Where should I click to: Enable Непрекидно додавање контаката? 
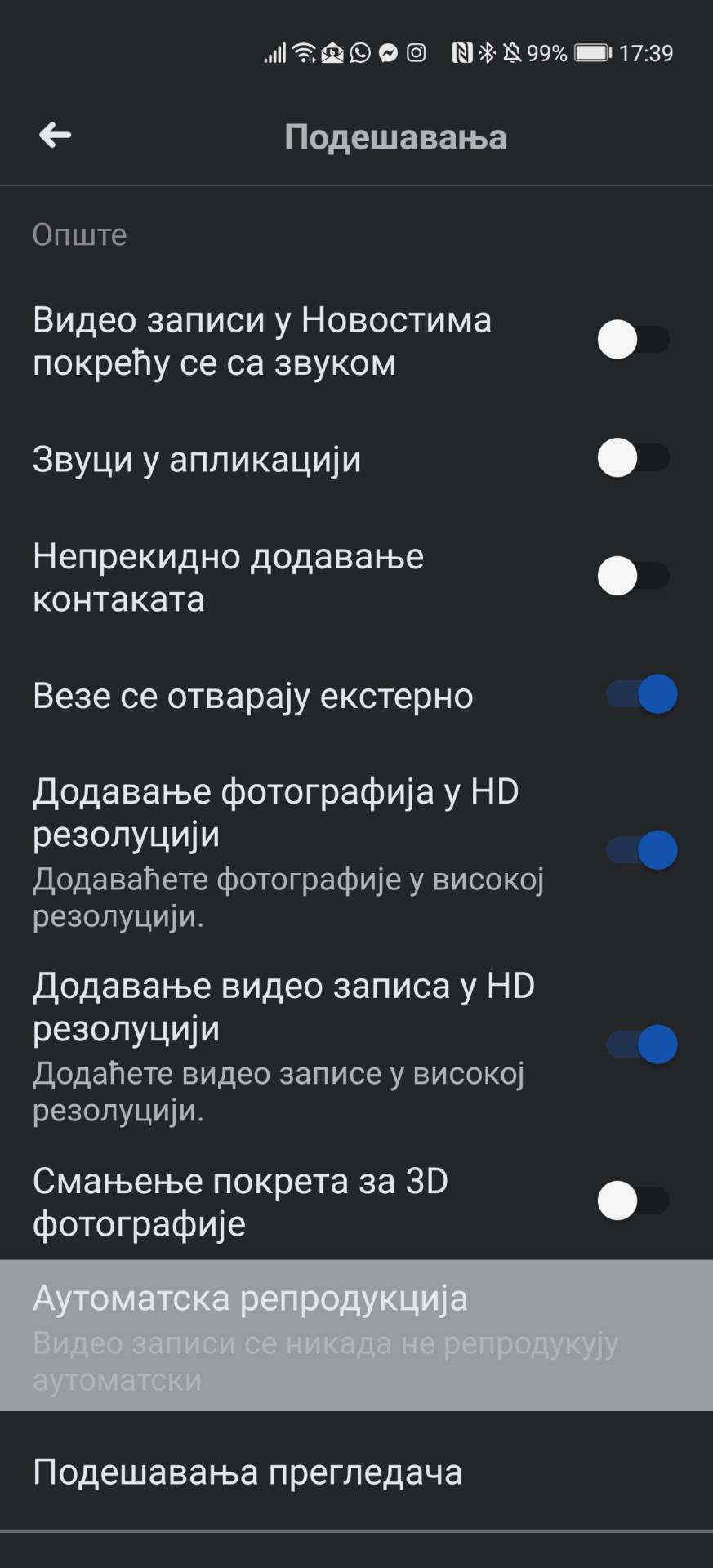pyautogui.click(x=633, y=576)
